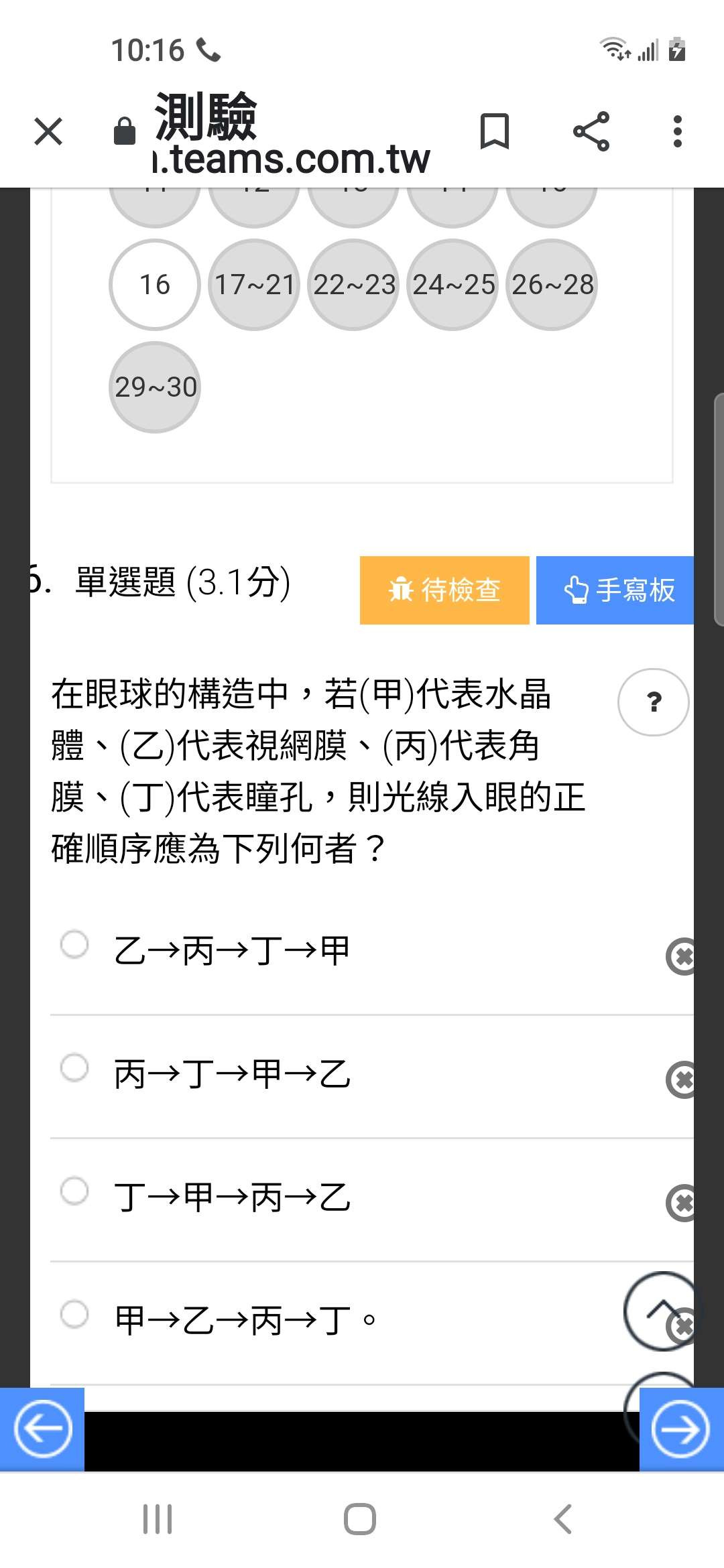The image size is (724, 1568).
Task: Bookmark this quiz page
Action: (x=495, y=131)
